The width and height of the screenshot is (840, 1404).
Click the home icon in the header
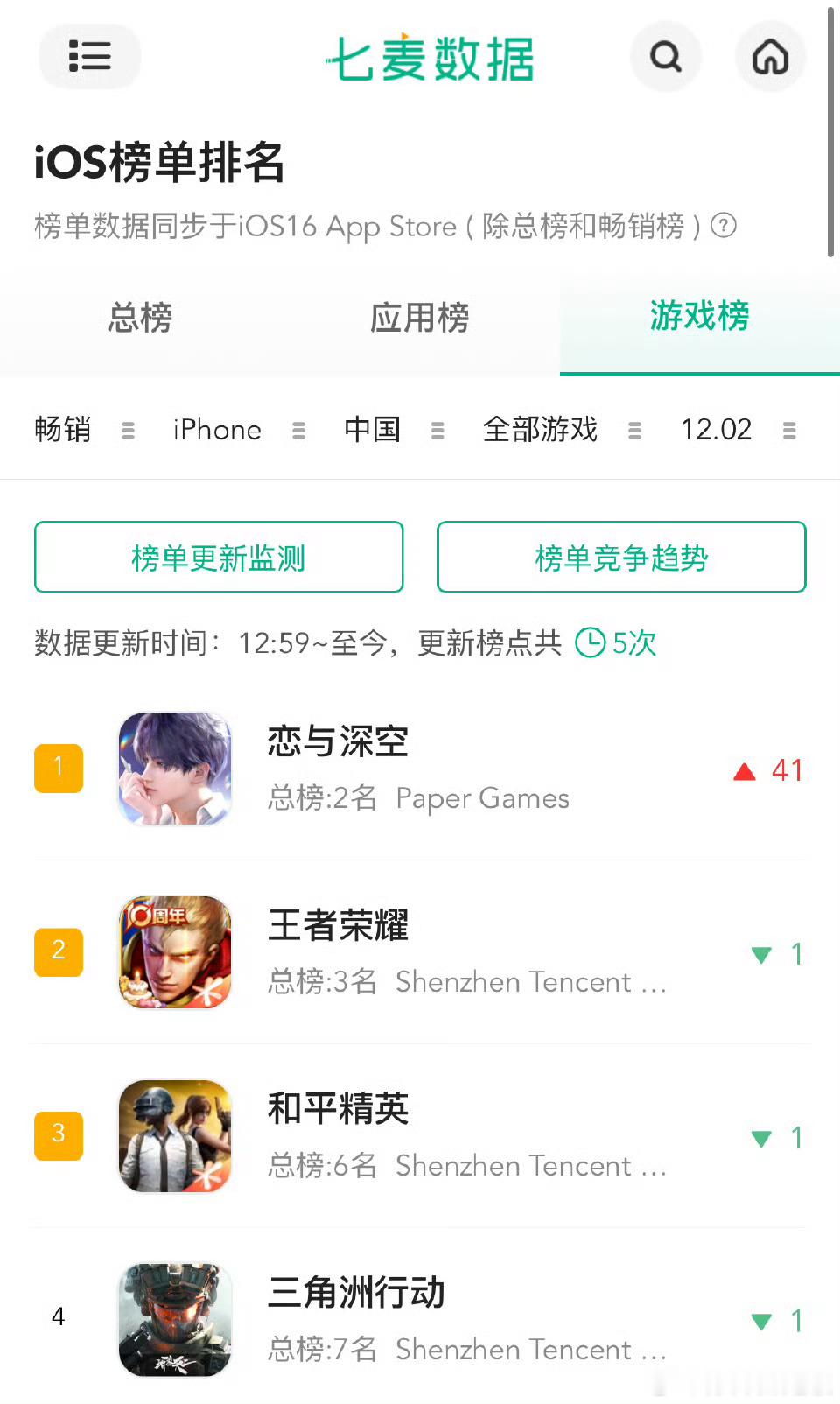click(x=770, y=56)
